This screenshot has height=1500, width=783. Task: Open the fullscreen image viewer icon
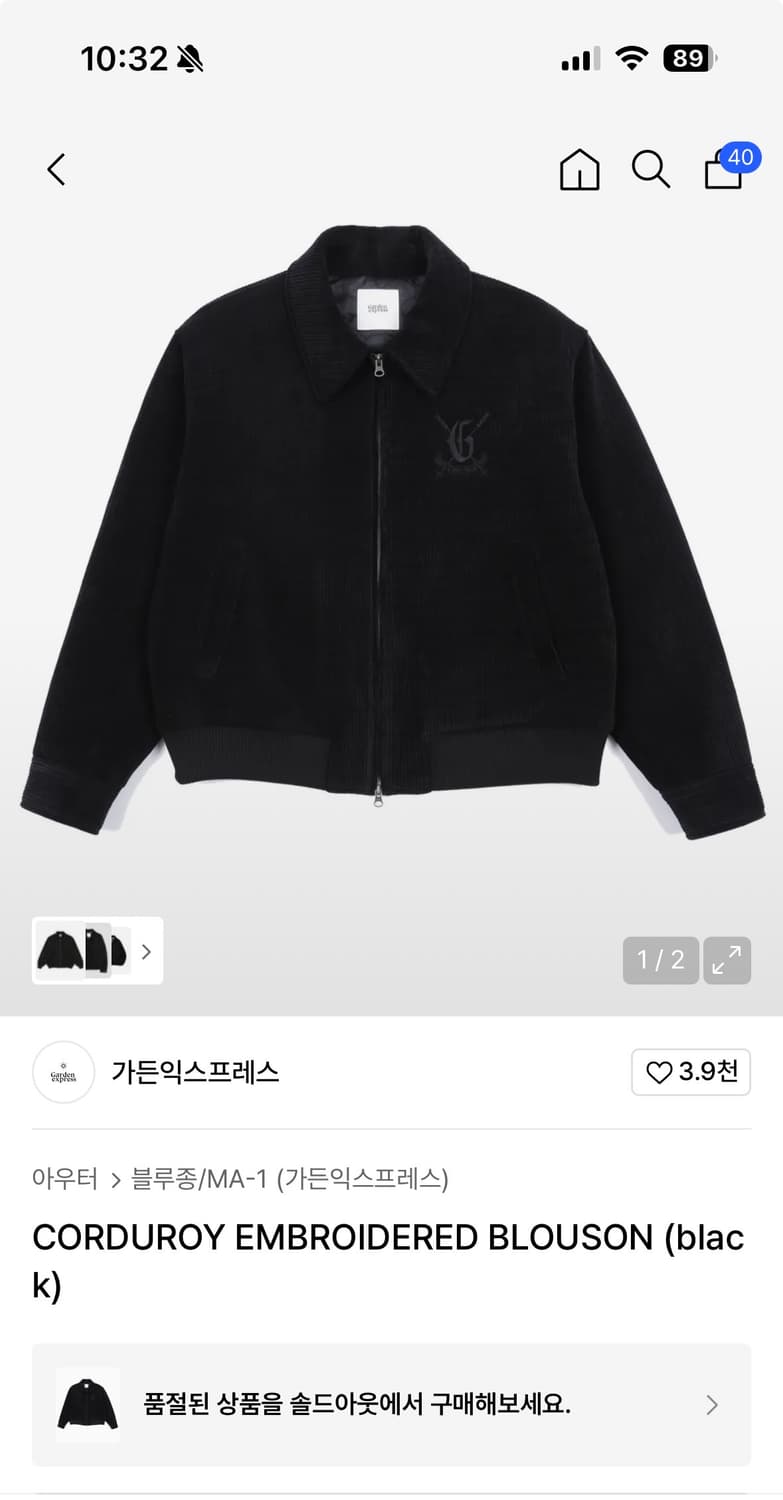click(727, 960)
